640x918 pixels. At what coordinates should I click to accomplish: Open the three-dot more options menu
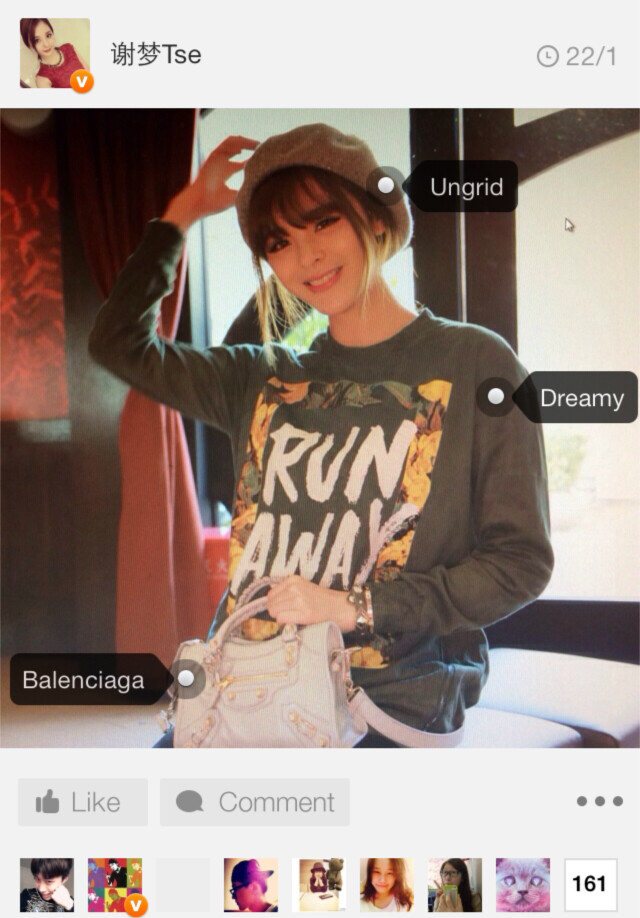[x=599, y=801]
